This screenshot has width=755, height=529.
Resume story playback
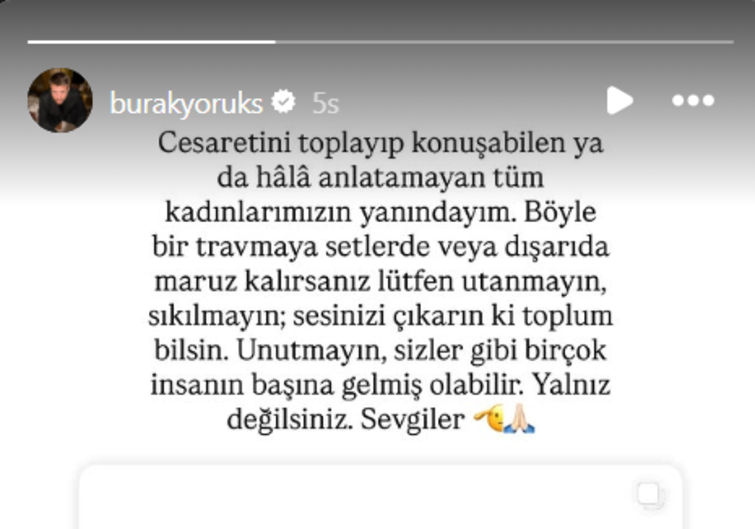[x=619, y=100]
